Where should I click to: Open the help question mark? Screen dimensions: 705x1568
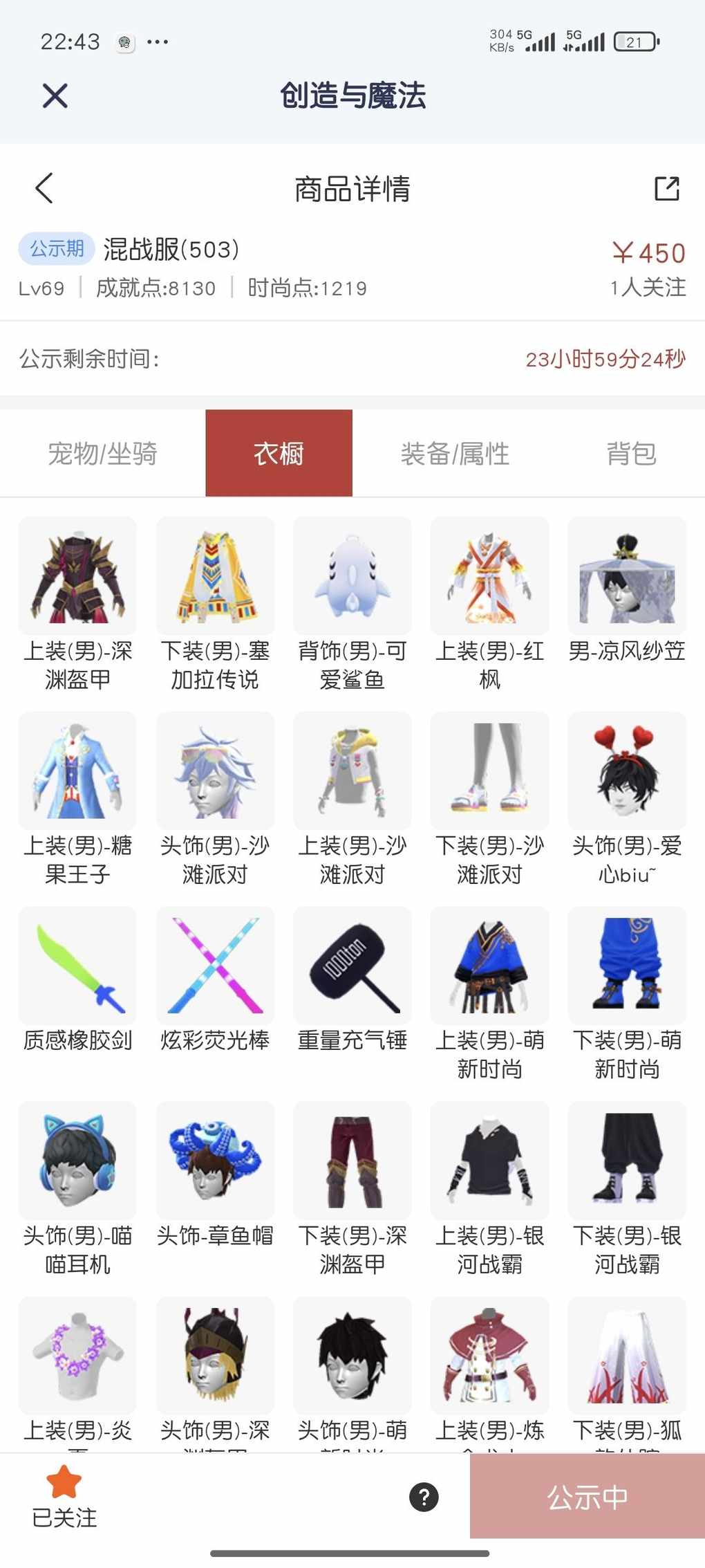click(424, 1497)
